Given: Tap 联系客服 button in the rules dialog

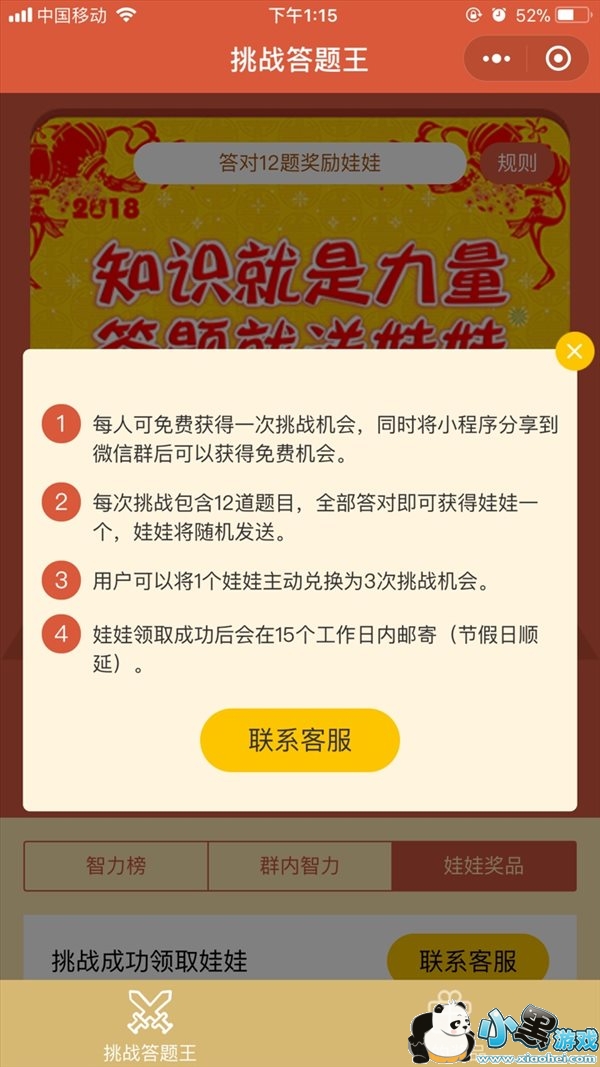Looking at the screenshot, I should tap(300, 740).
